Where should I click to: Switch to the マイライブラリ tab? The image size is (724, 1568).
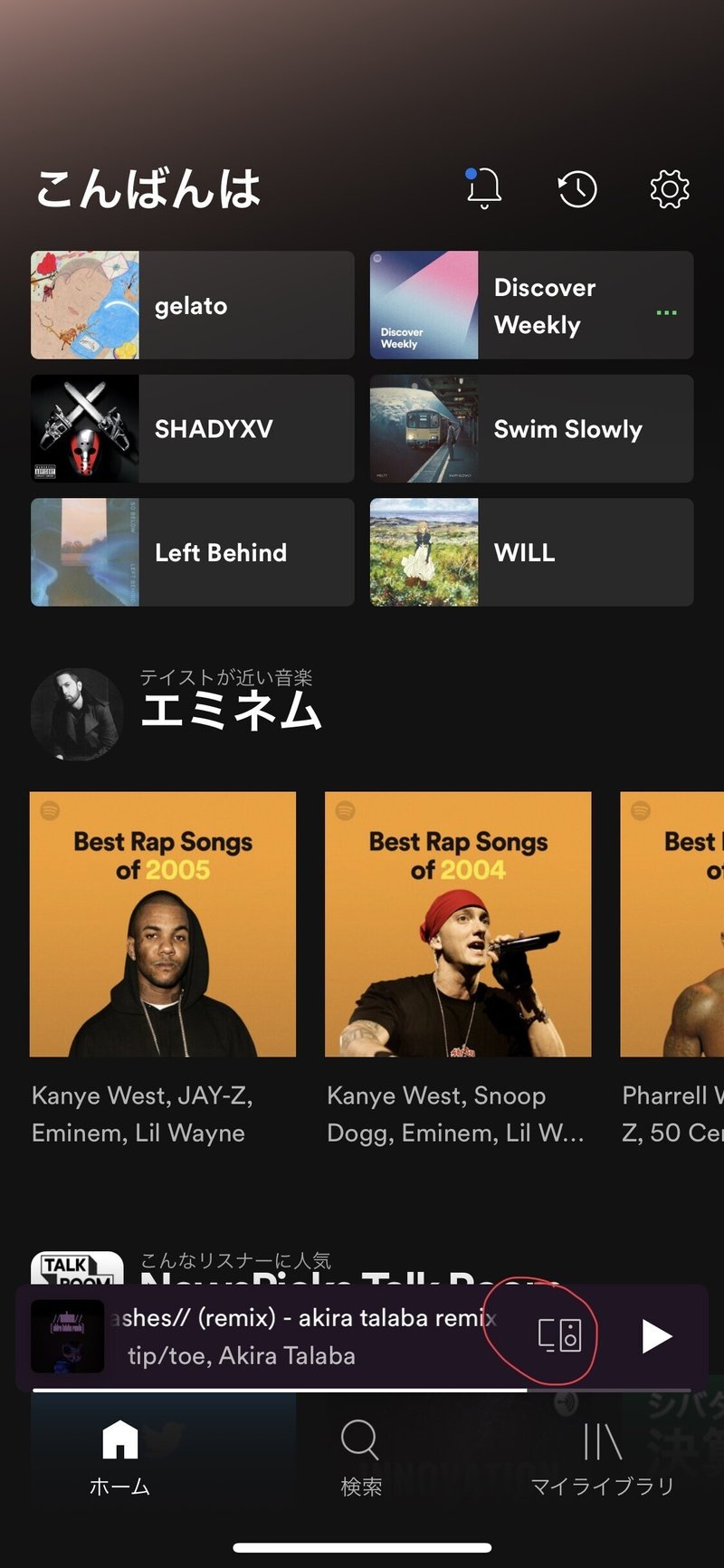pos(602,1456)
